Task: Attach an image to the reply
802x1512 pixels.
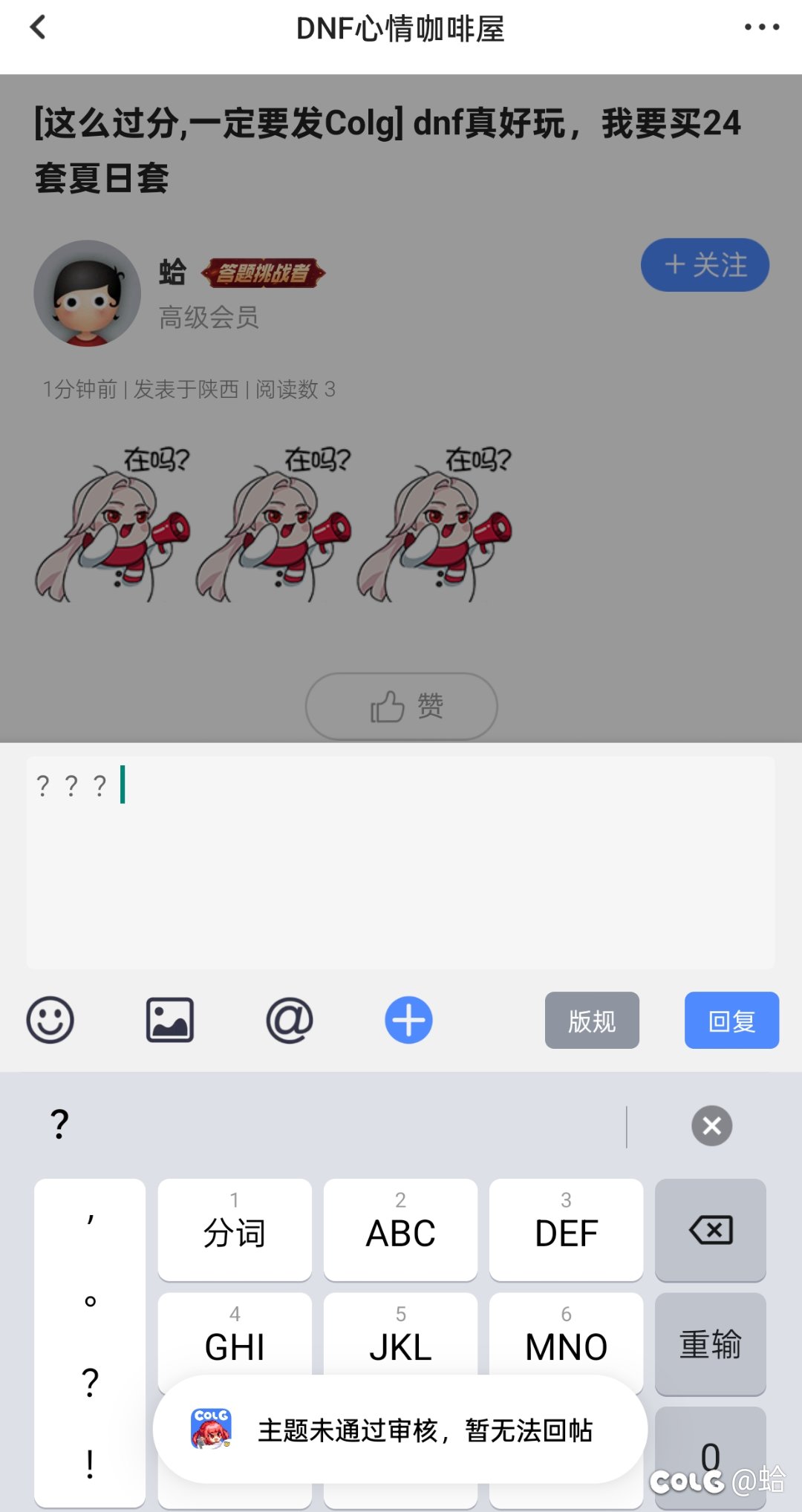Action: point(169,1020)
